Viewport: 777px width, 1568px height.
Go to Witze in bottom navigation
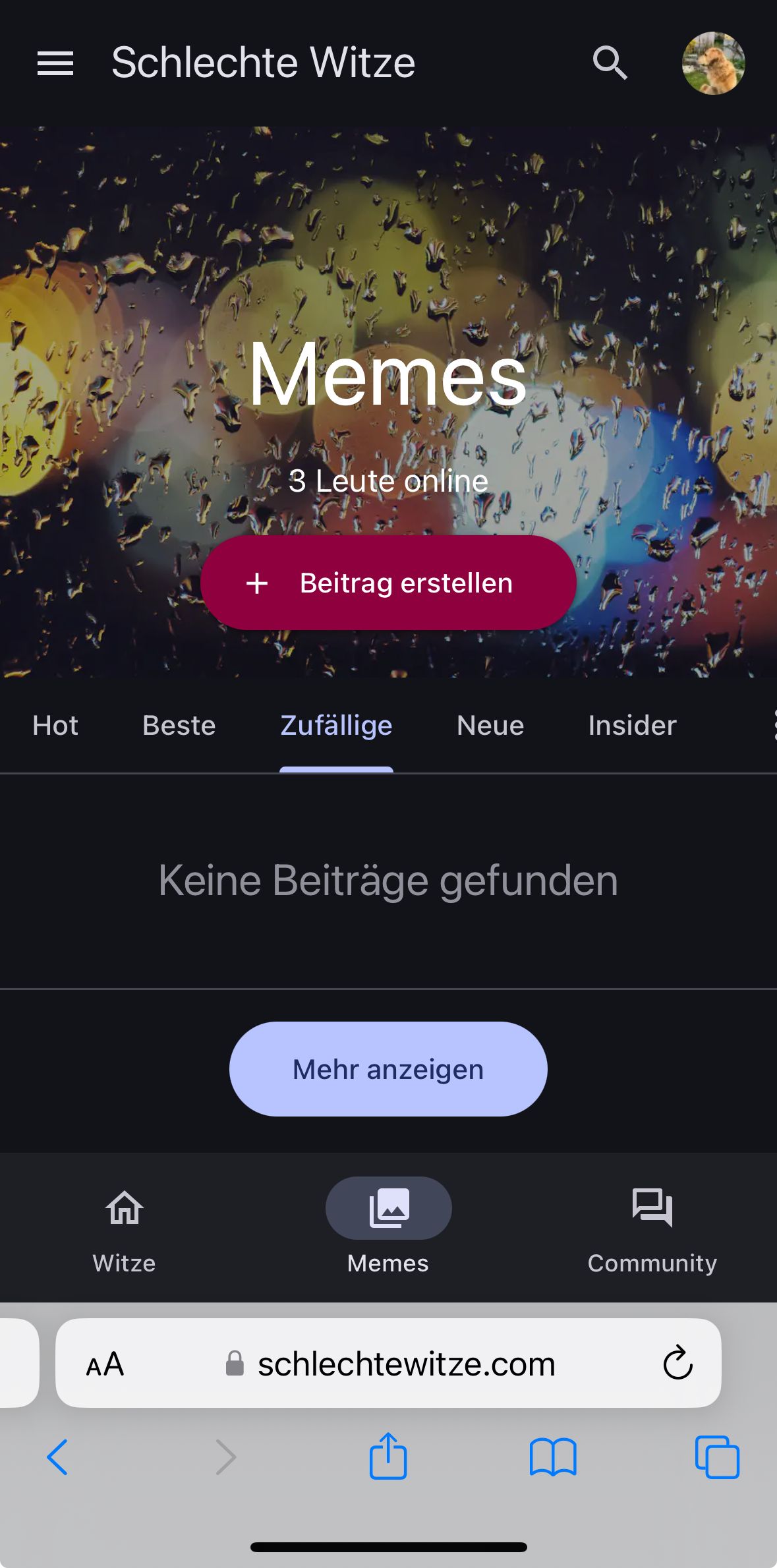[x=125, y=1227]
